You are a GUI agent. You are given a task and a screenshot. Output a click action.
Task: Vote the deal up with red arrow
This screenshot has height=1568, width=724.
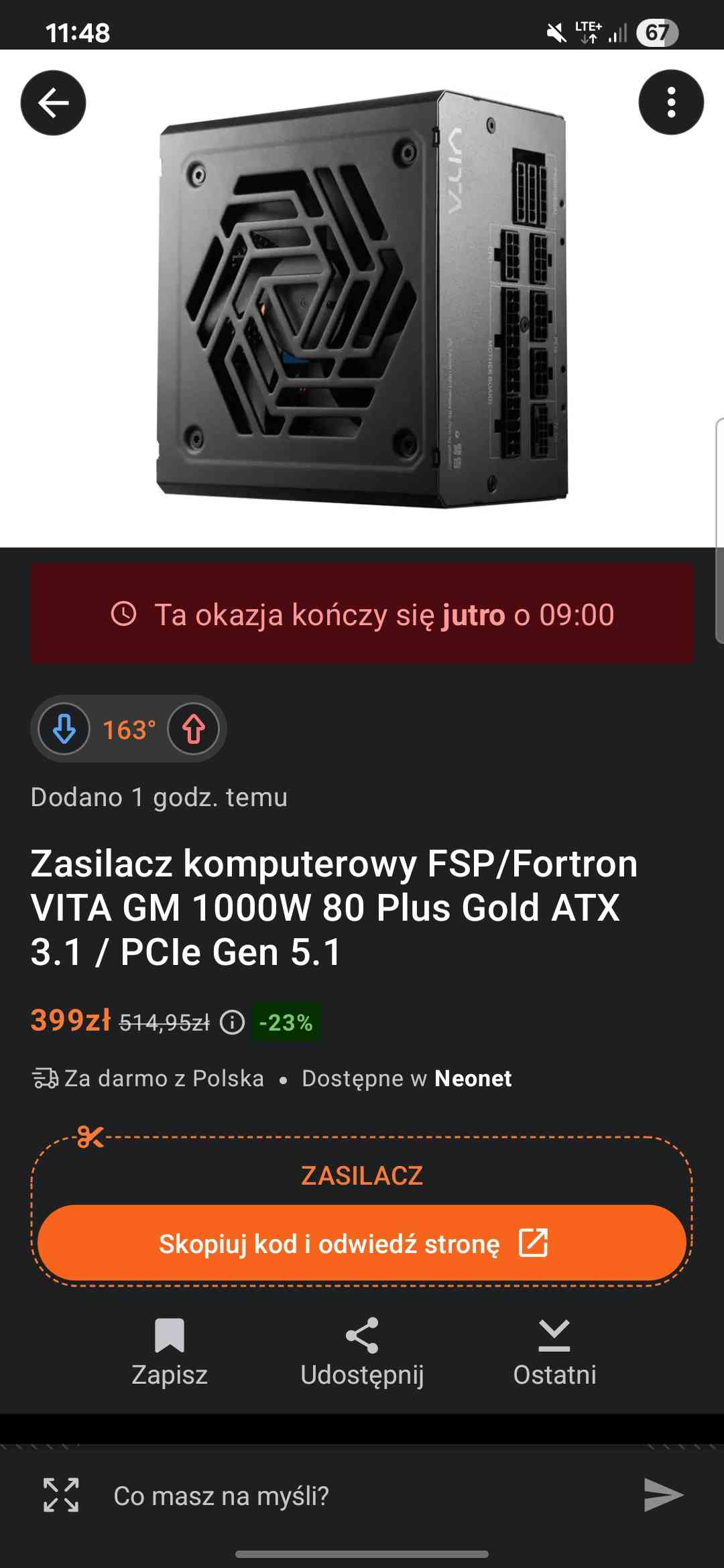pos(194,729)
